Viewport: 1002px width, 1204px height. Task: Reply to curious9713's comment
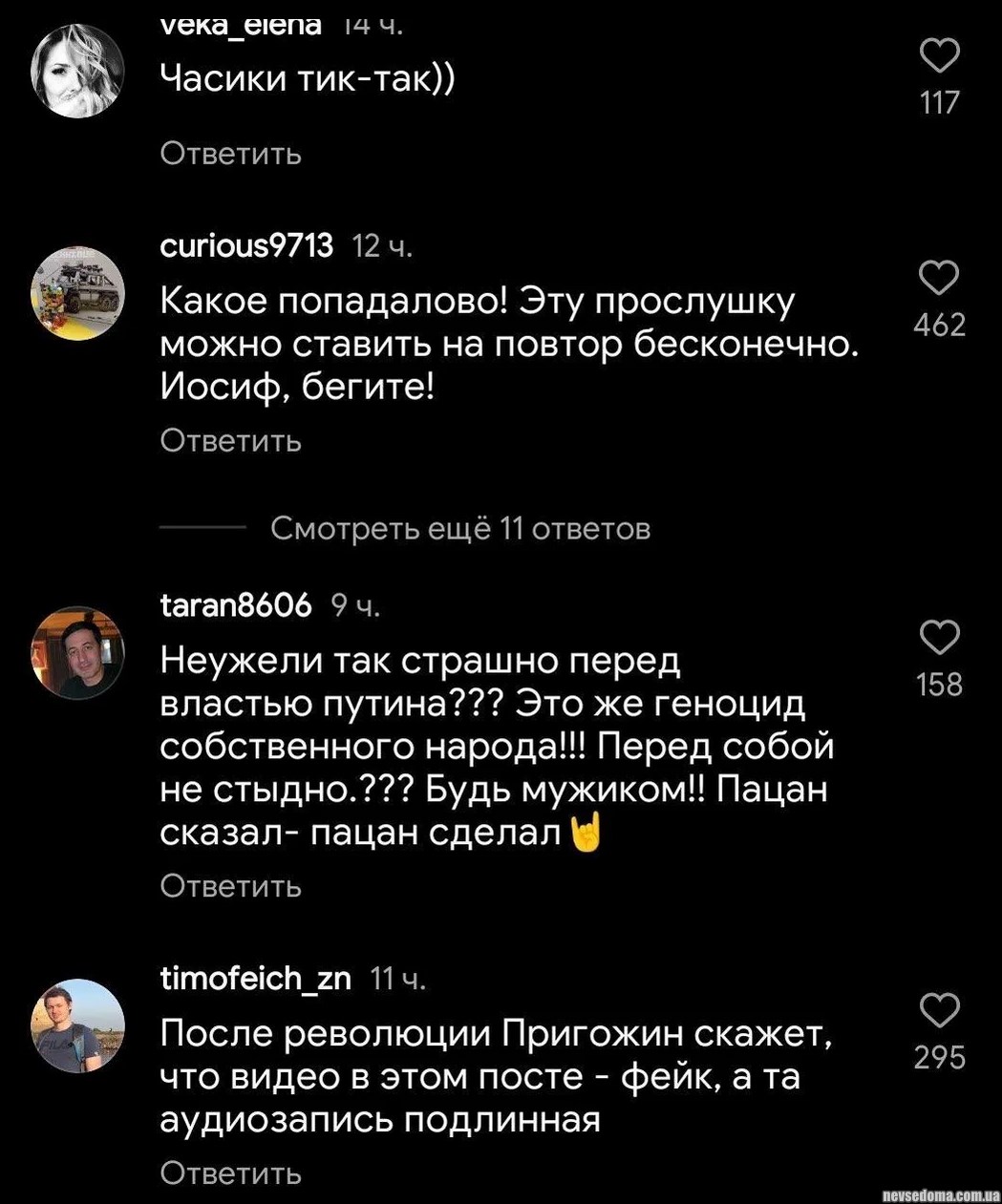pos(230,440)
